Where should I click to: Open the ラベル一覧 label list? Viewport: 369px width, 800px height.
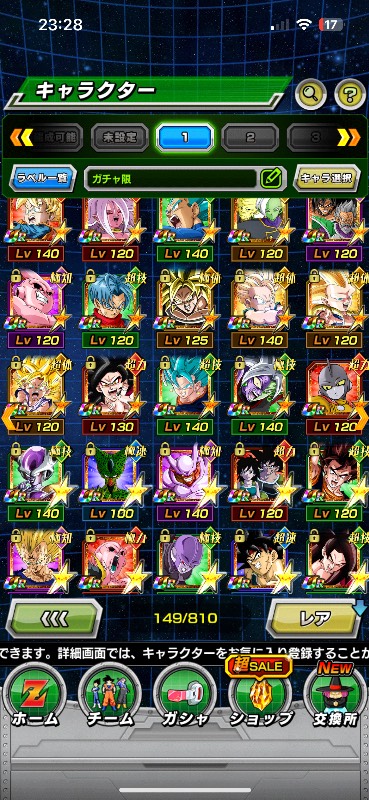tap(43, 178)
